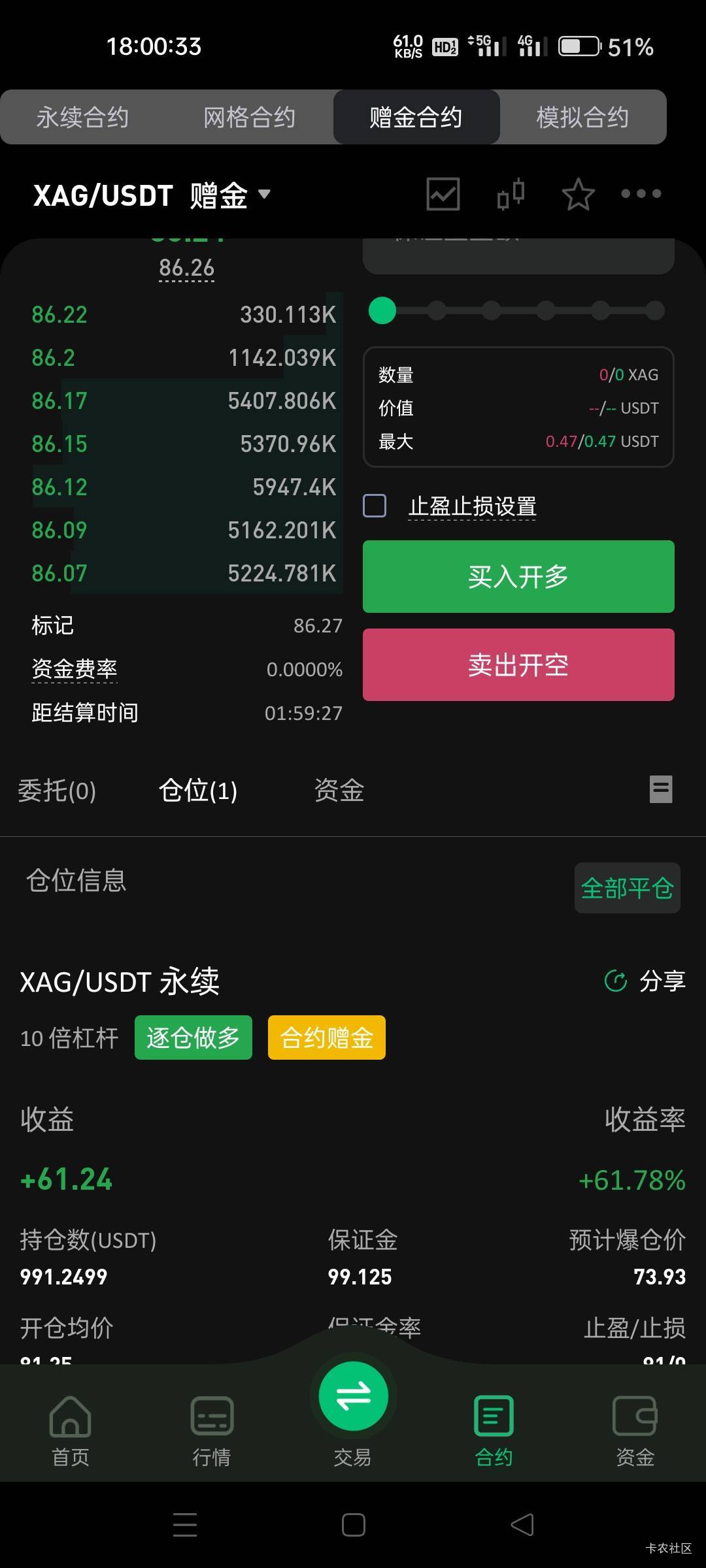Switch to the 网格合约 tab

(x=250, y=118)
